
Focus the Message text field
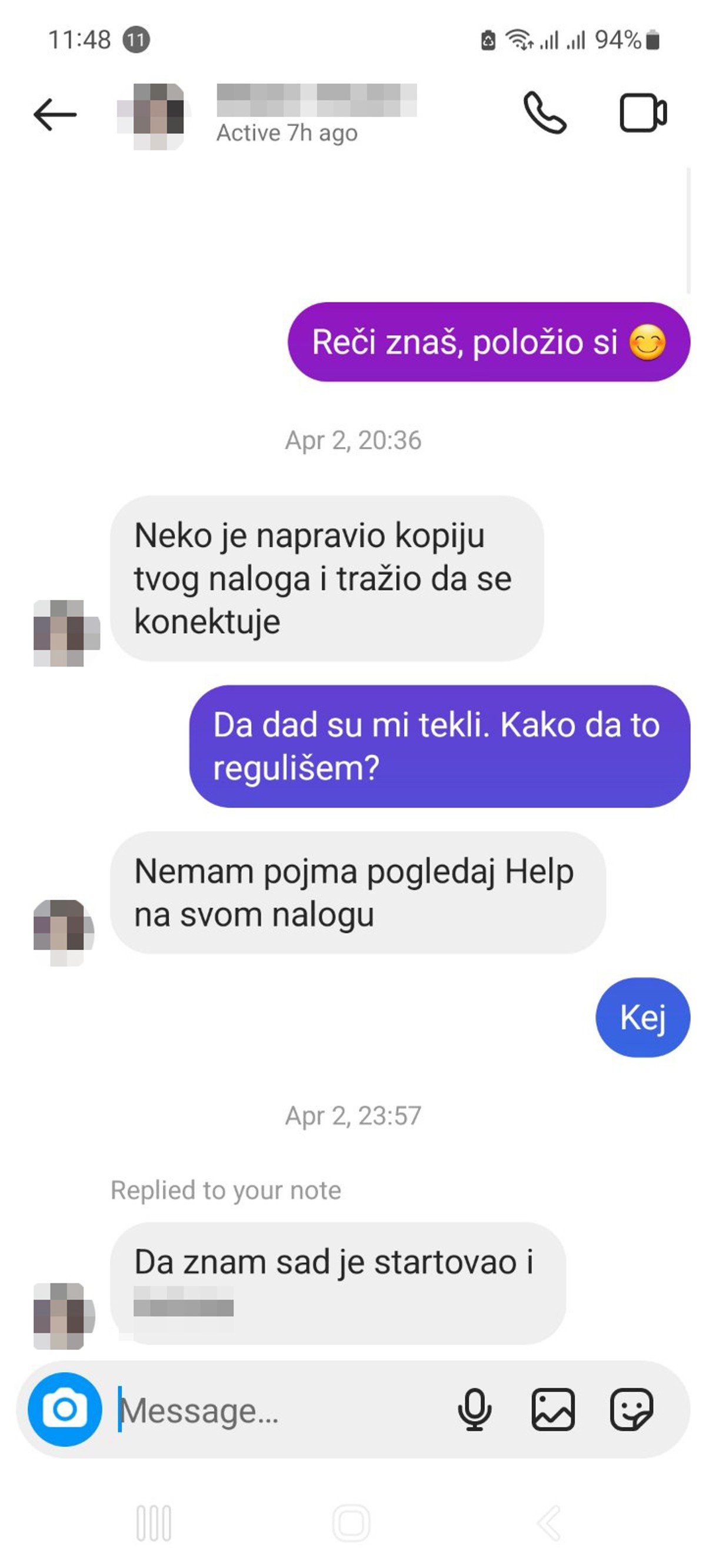[x=274, y=1410]
